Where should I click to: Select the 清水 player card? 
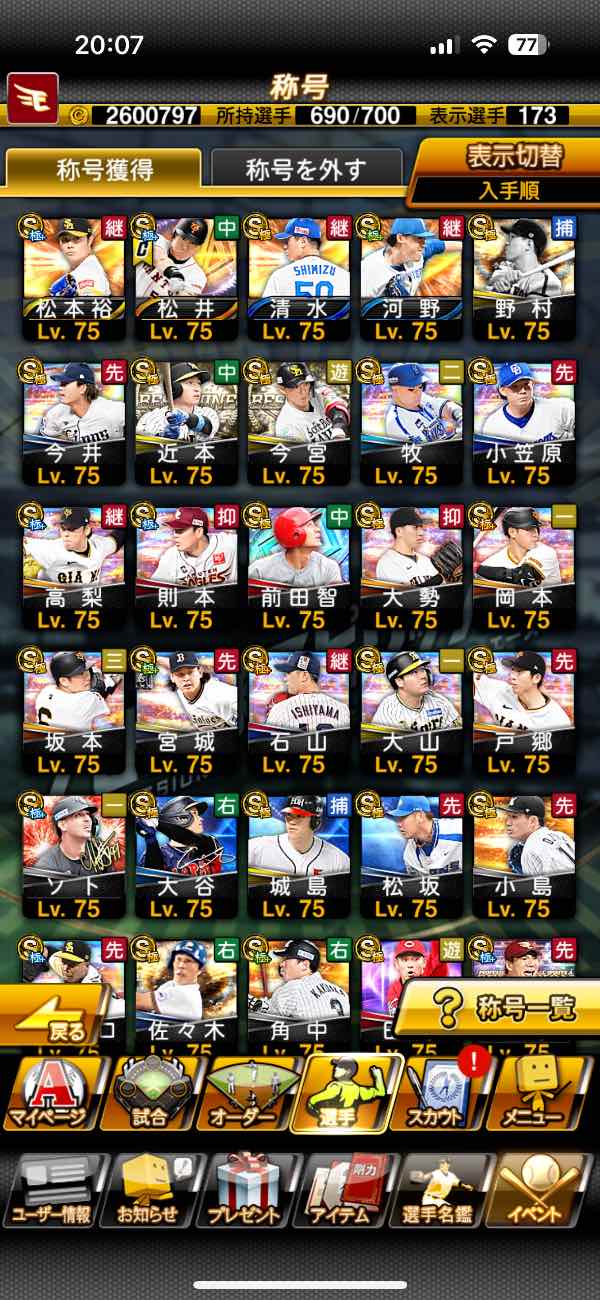click(x=298, y=278)
